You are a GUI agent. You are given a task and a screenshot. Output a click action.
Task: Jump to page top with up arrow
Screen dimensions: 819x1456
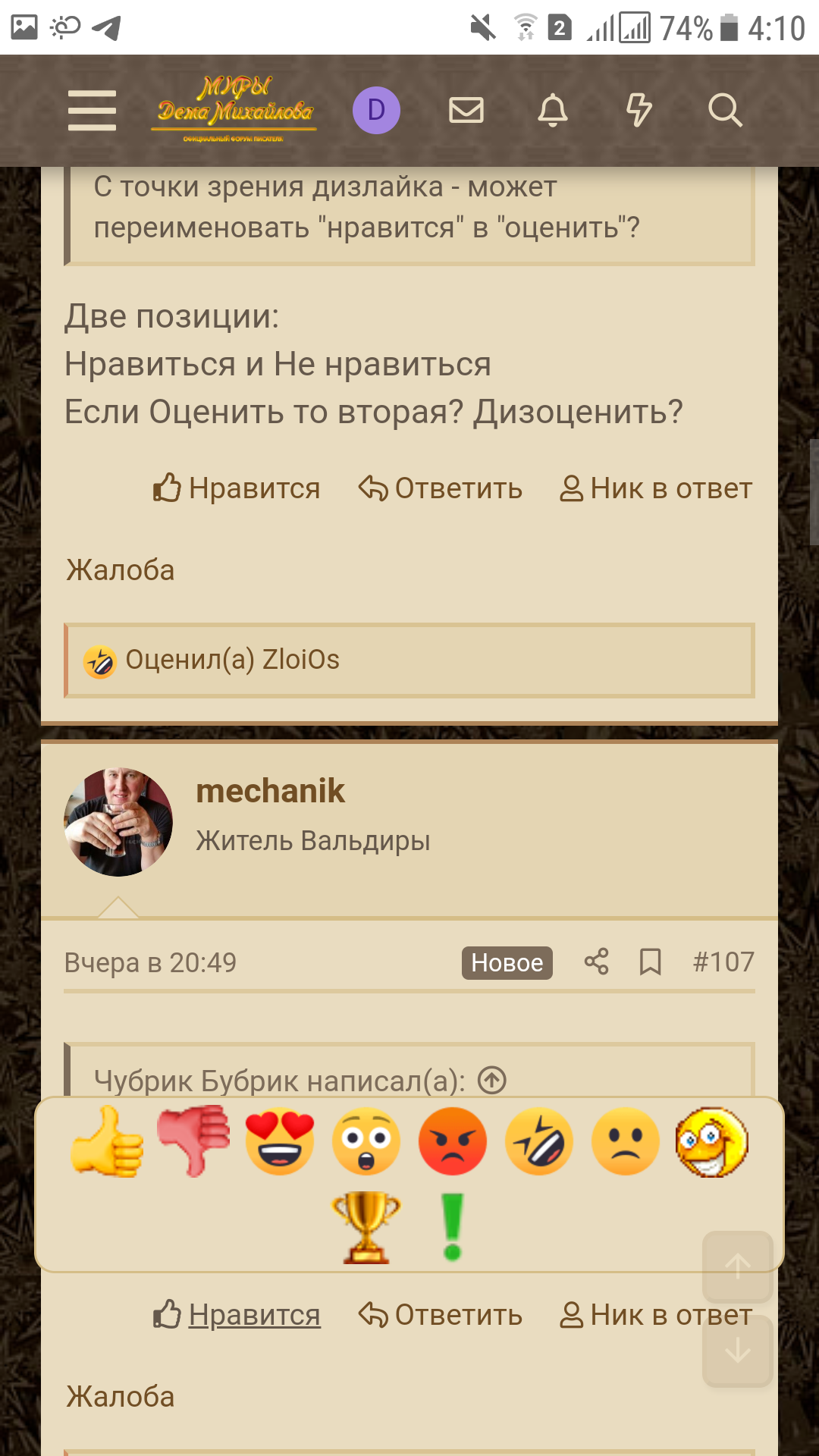pos(737,1266)
